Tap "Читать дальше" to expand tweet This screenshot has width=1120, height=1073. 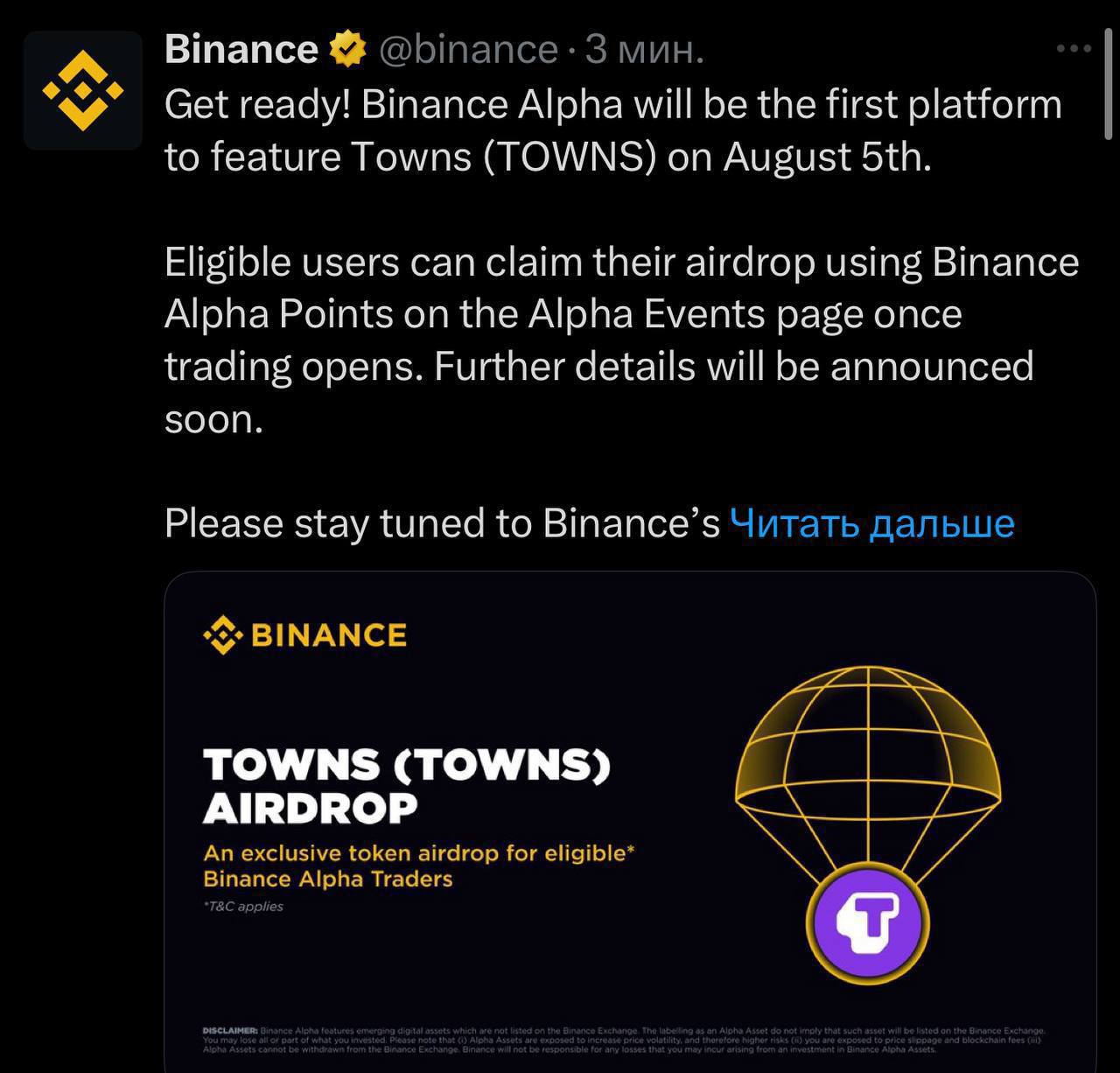coord(871,523)
